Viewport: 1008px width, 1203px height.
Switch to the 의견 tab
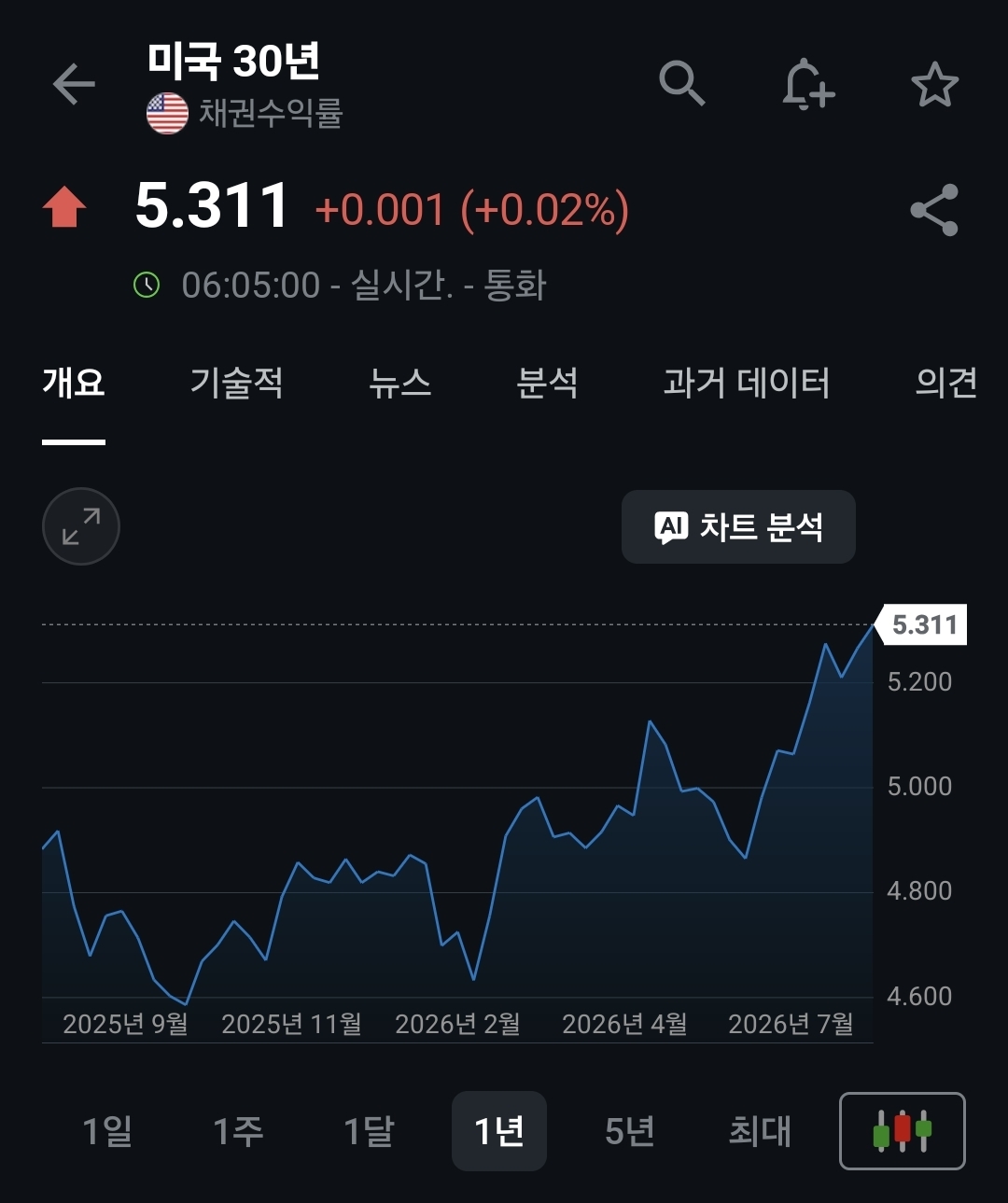point(946,383)
